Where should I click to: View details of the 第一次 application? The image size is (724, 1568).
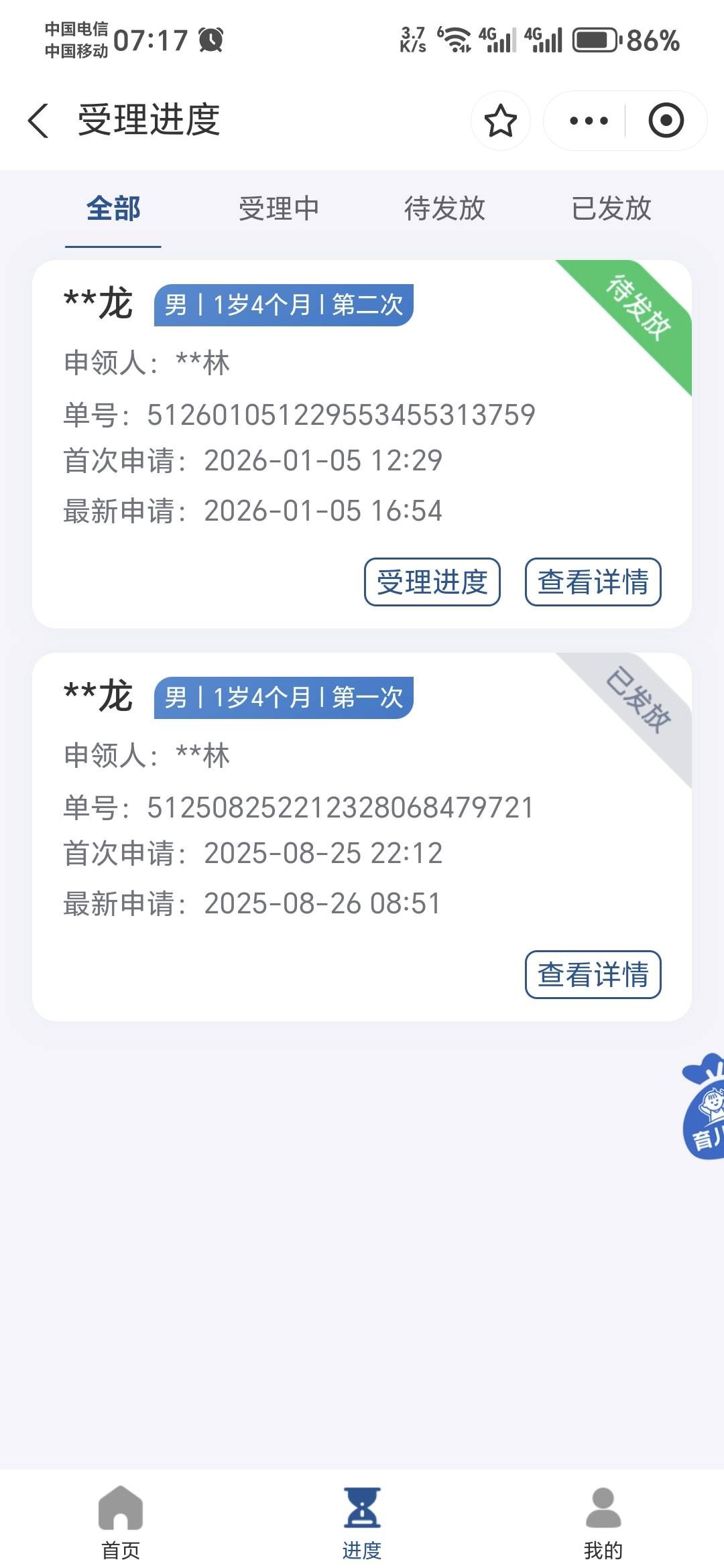tap(593, 974)
